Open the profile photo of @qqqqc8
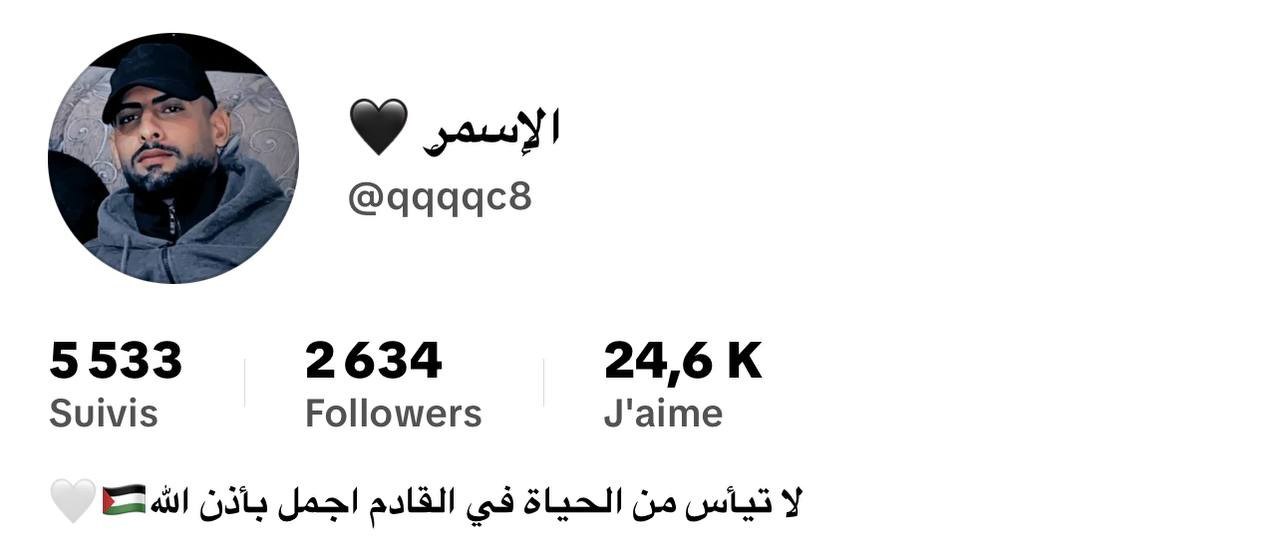Screen dimensions: 1280x552 173,158
